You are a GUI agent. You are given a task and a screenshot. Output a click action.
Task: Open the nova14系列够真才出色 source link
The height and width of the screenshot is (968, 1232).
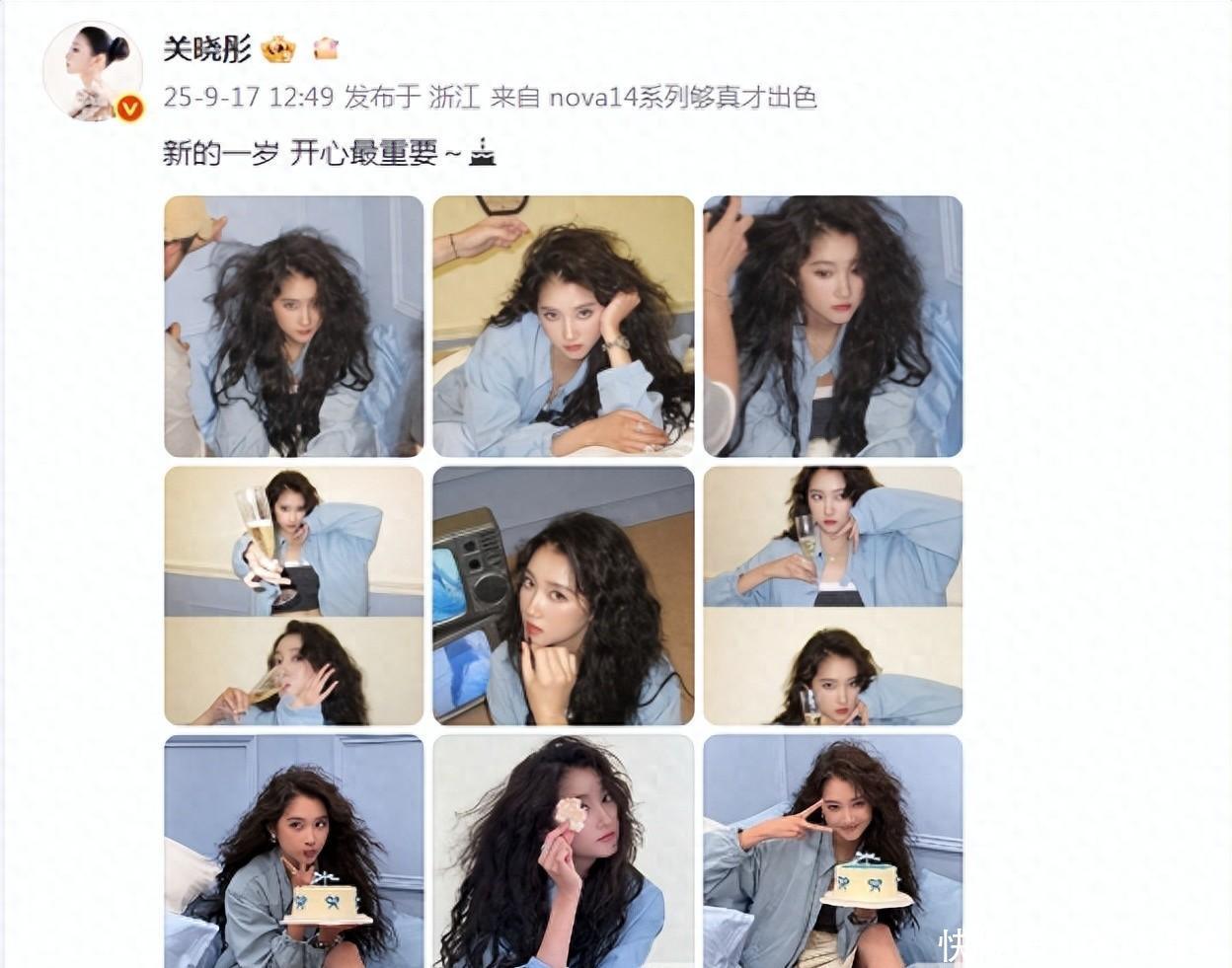[x=682, y=97]
